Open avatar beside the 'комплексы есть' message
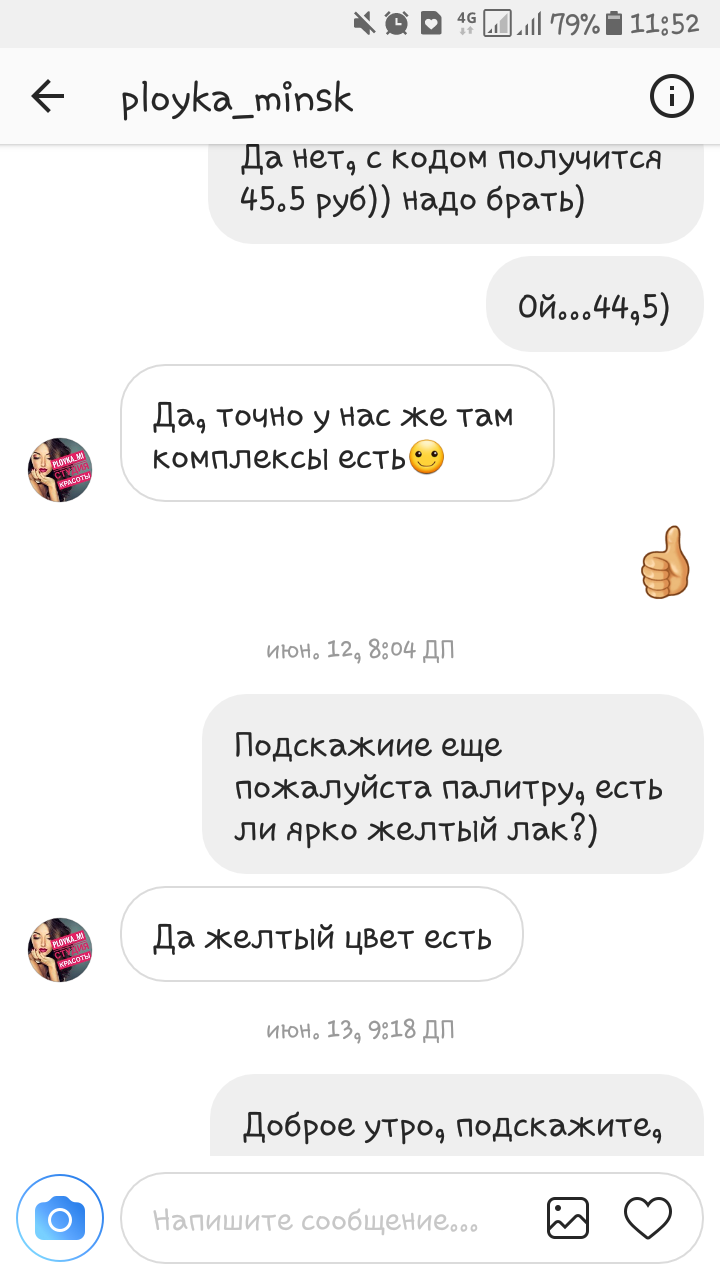Image resolution: width=720 pixels, height=1280 pixels. point(60,469)
